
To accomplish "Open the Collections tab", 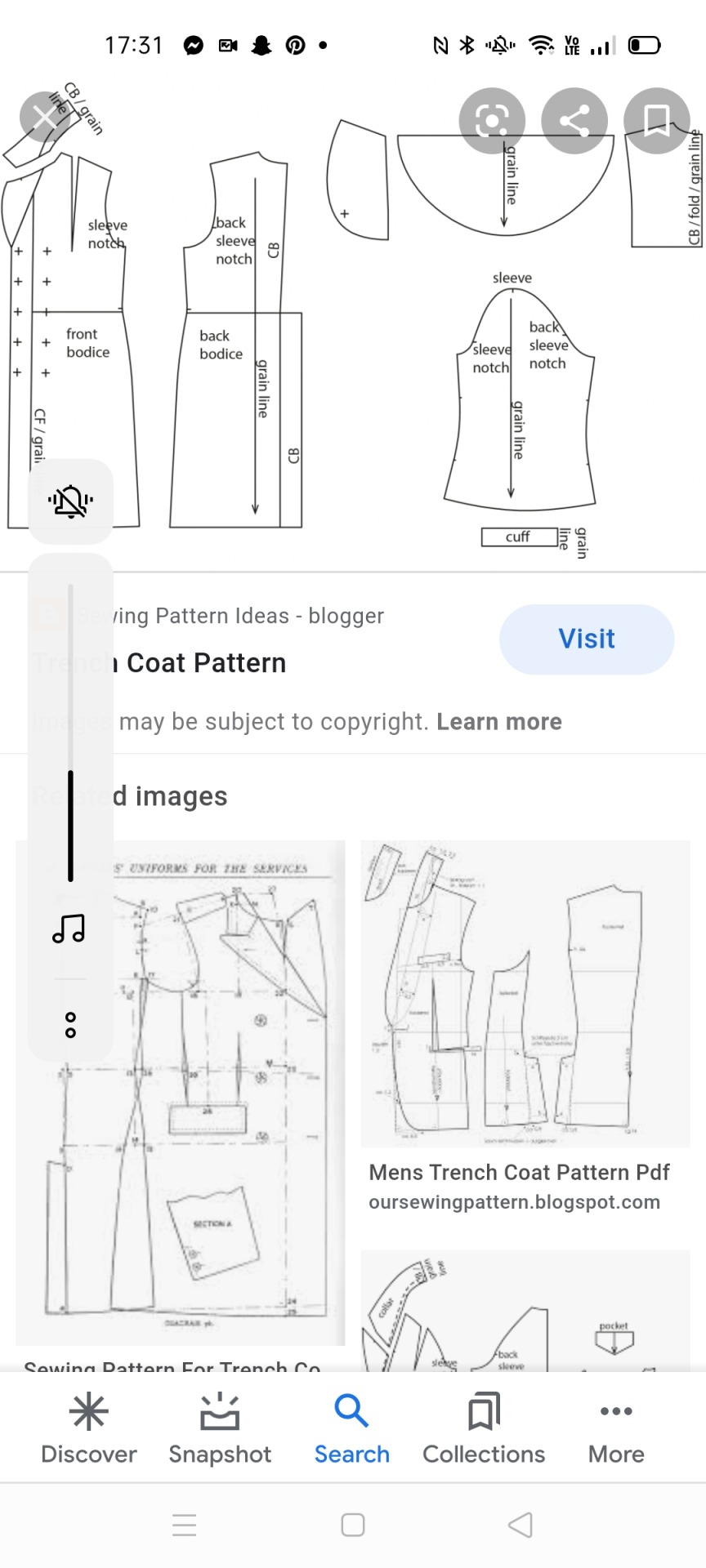I will [x=483, y=1428].
